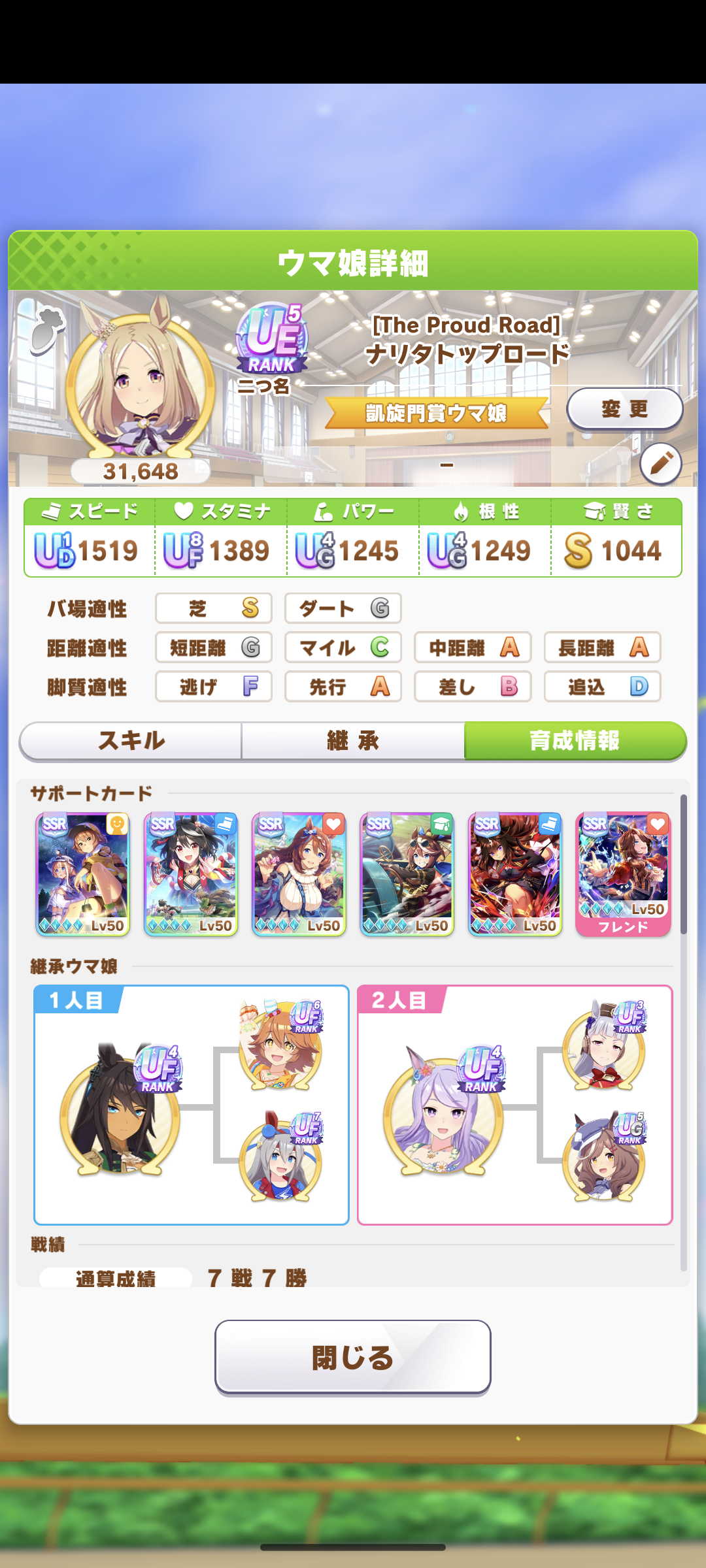Open the フレンド support card
Viewport: 706px width, 1568px height.
(623, 874)
